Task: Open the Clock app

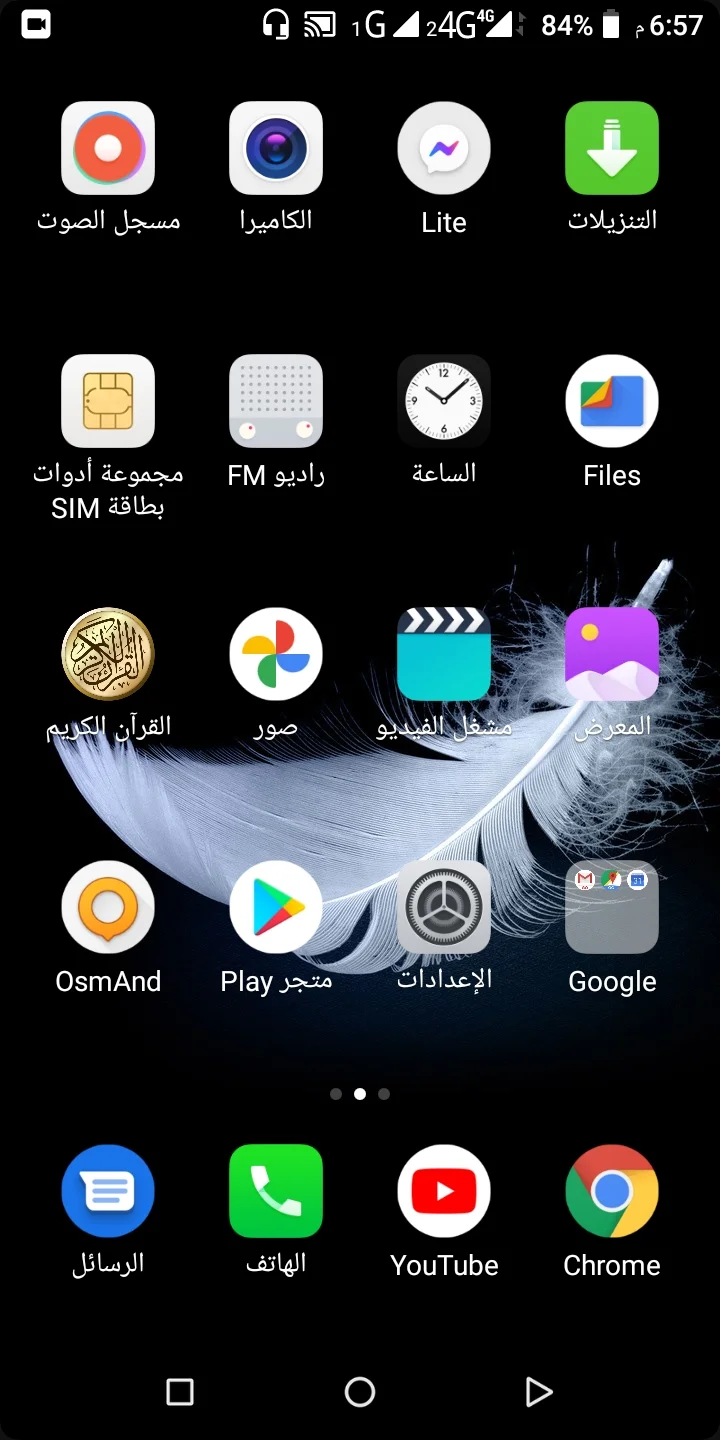Action: tap(444, 401)
